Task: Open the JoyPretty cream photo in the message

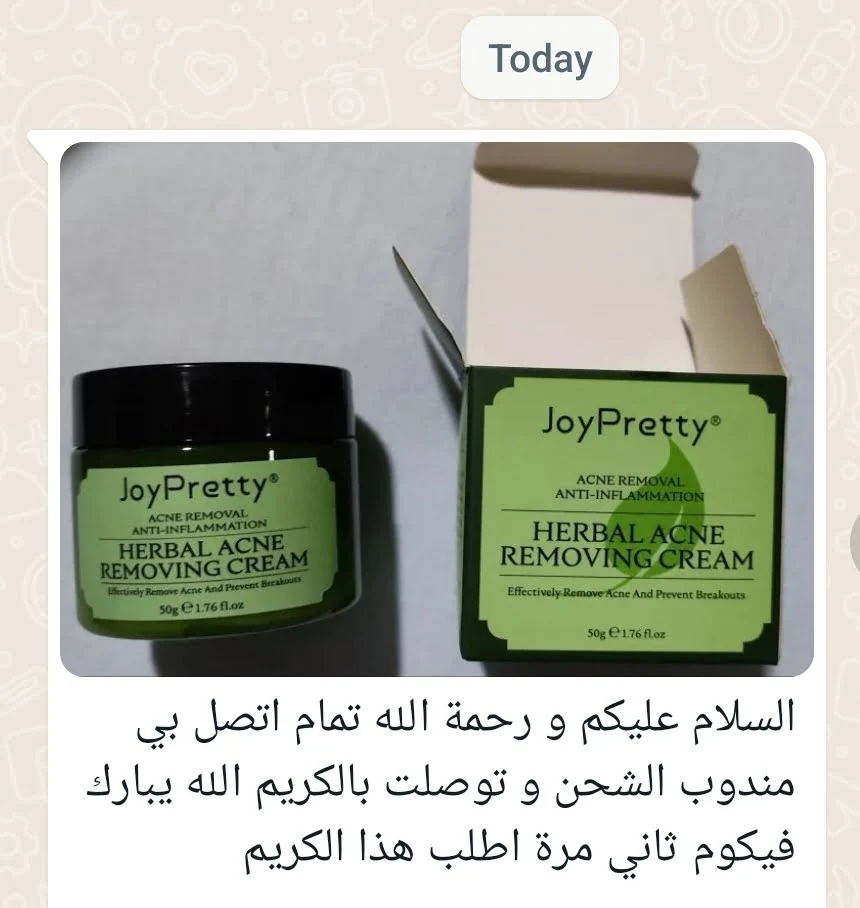Action: (436, 410)
